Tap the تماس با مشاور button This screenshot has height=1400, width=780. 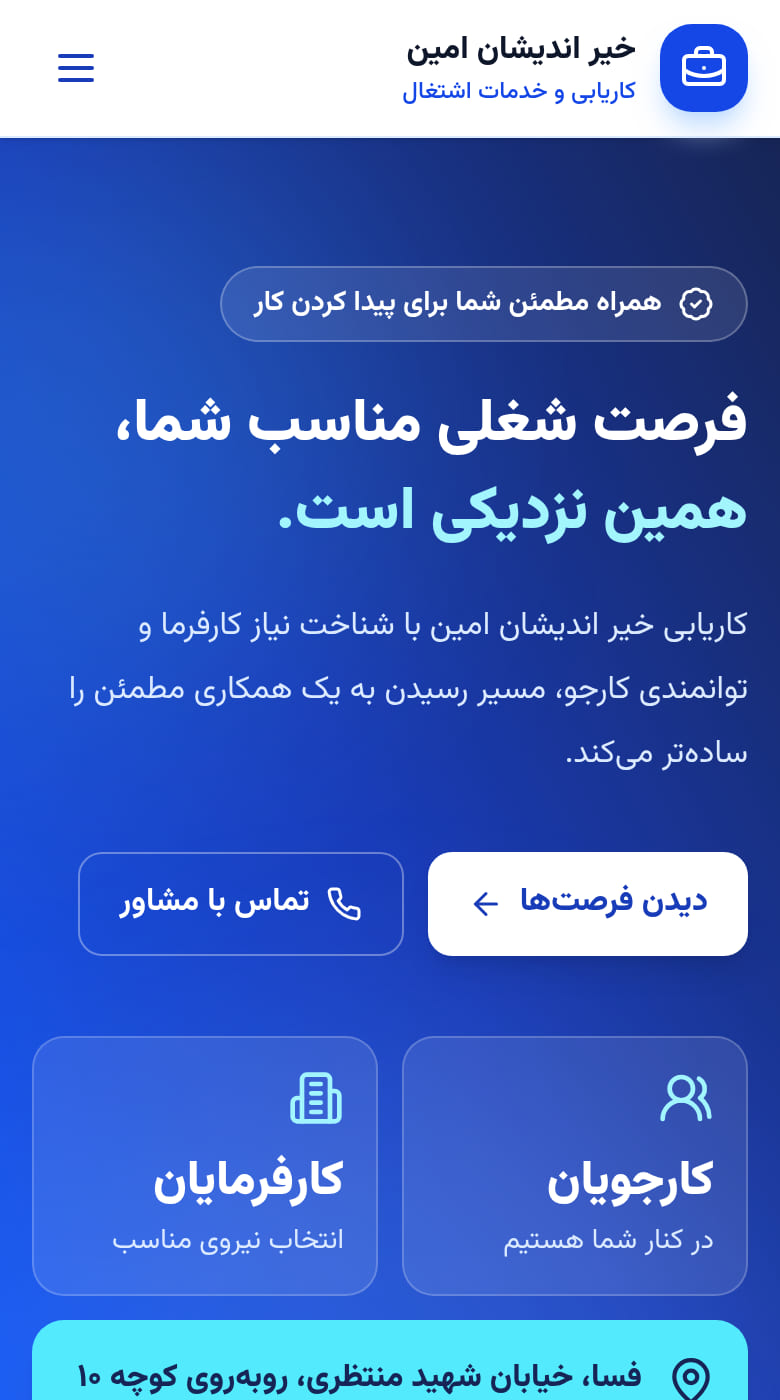click(241, 904)
